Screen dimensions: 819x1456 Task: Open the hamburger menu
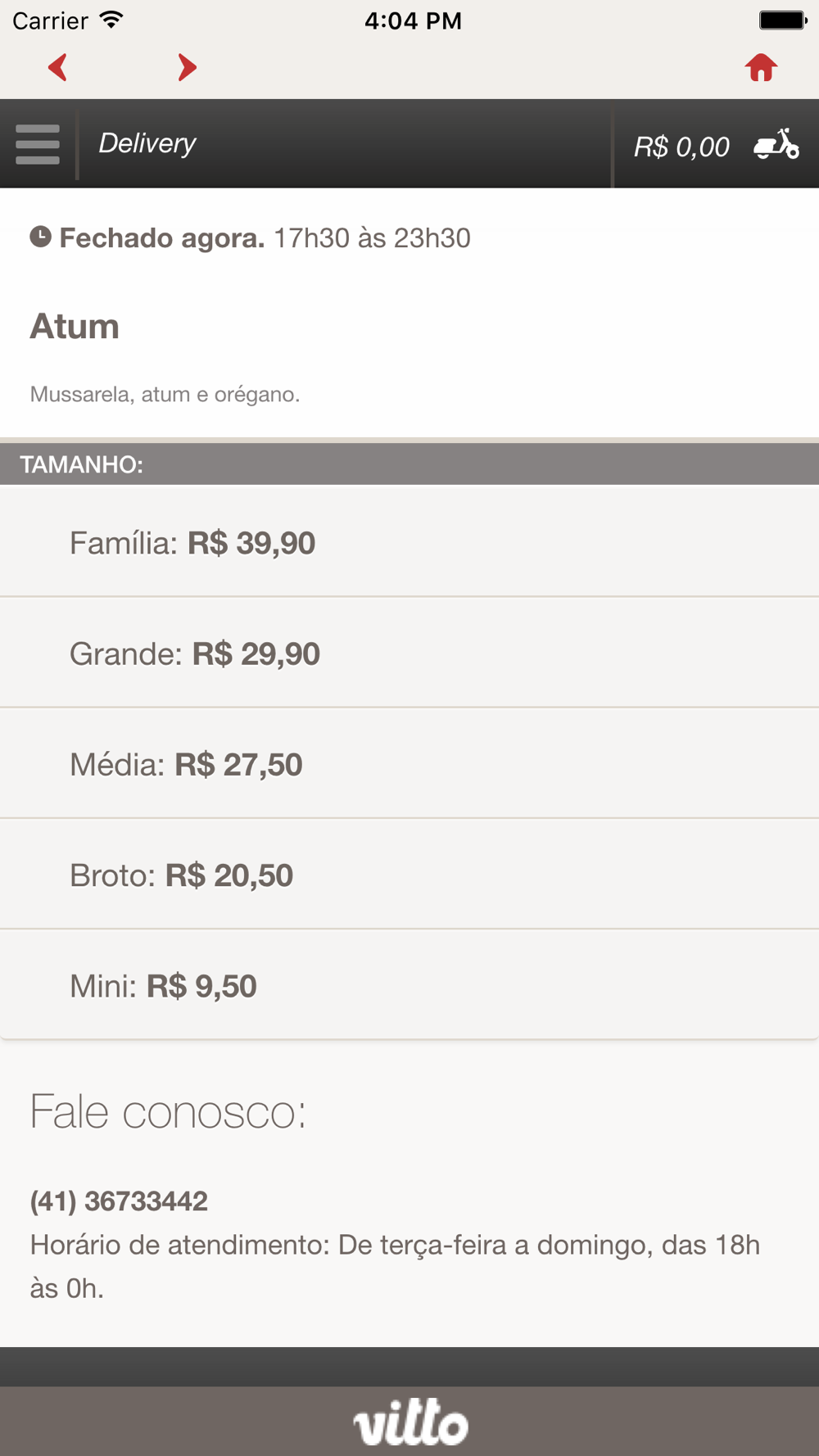[38, 144]
